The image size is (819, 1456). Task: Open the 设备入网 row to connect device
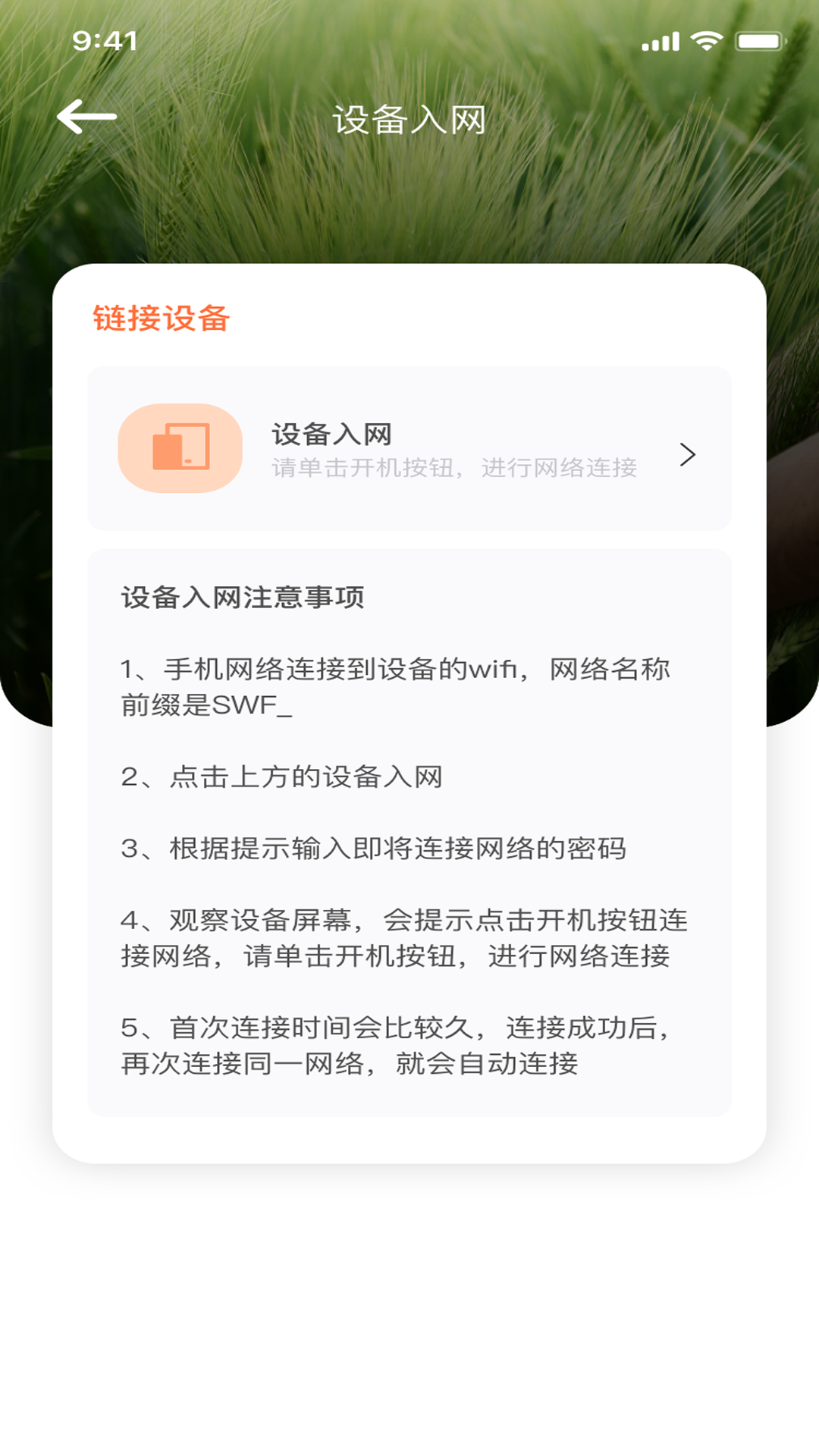409,449
